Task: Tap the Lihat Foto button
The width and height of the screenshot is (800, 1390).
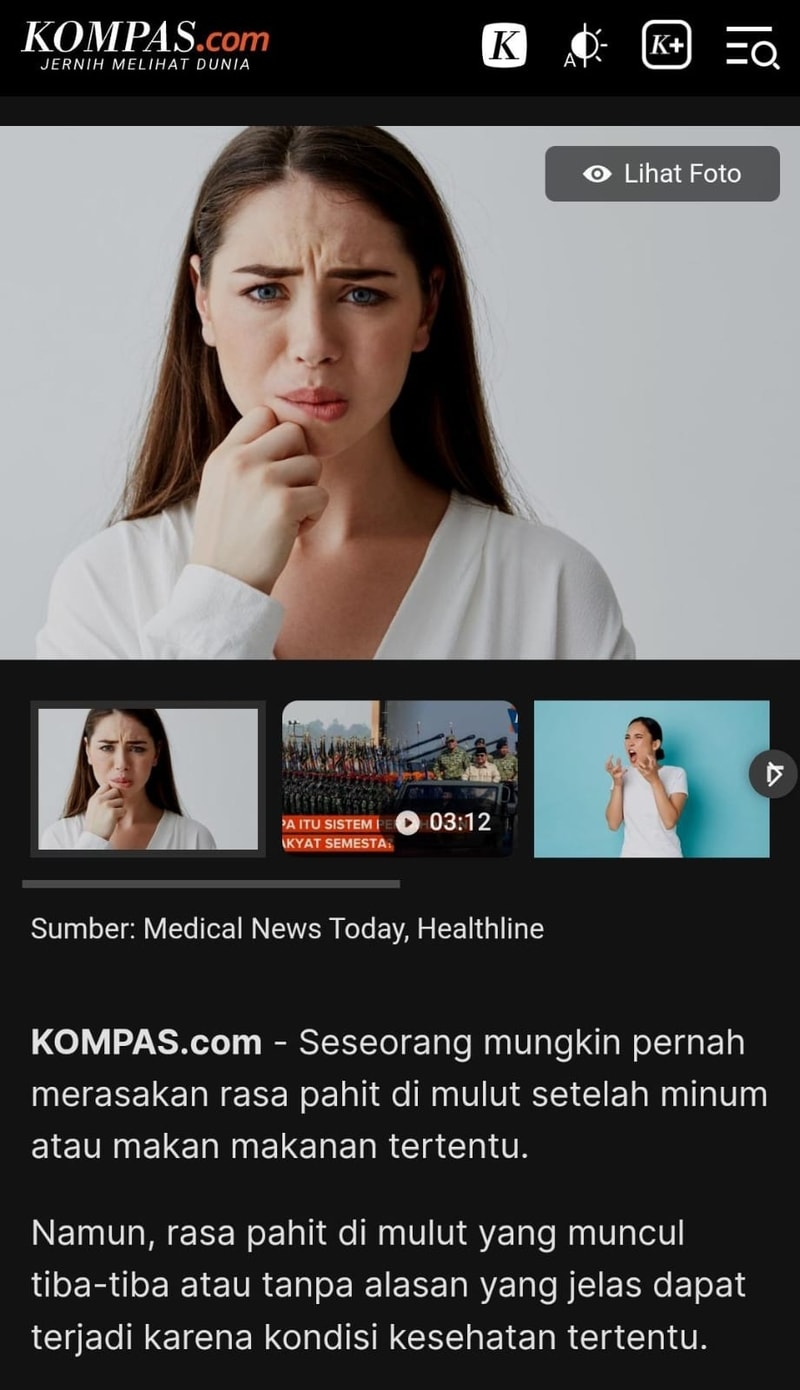Action: tap(662, 174)
